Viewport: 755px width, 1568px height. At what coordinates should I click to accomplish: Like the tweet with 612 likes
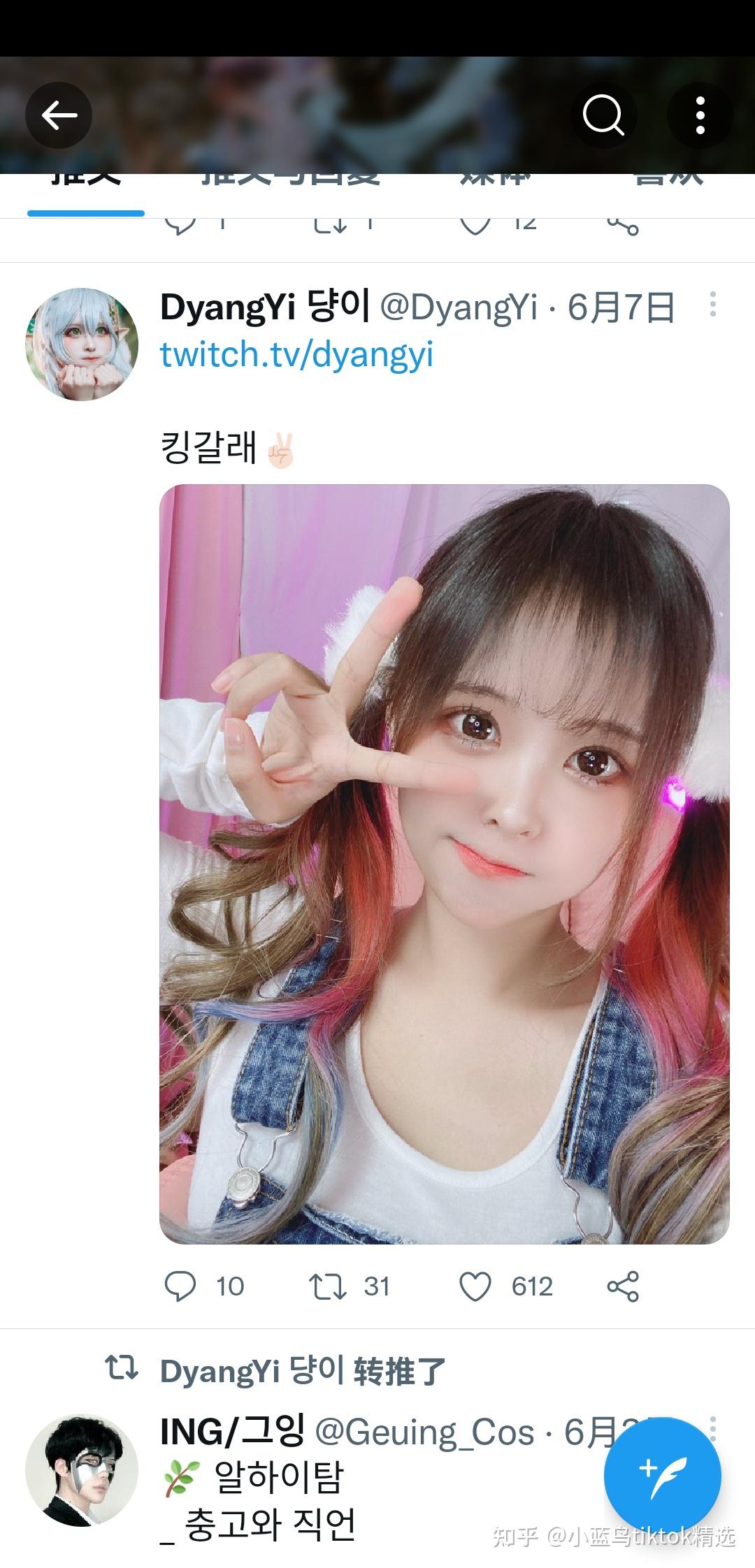pyautogui.click(x=475, y=1286)
